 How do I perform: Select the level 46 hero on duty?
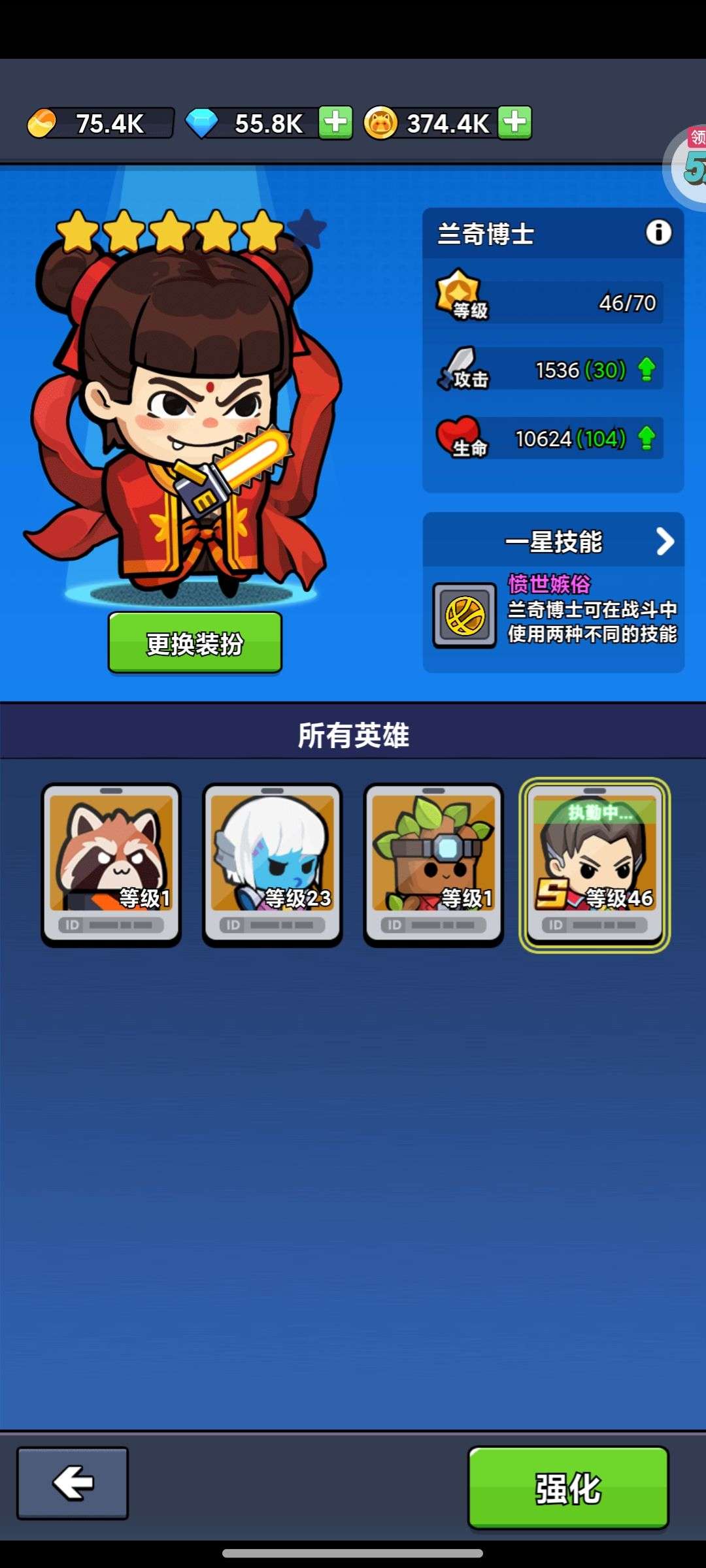595,864
